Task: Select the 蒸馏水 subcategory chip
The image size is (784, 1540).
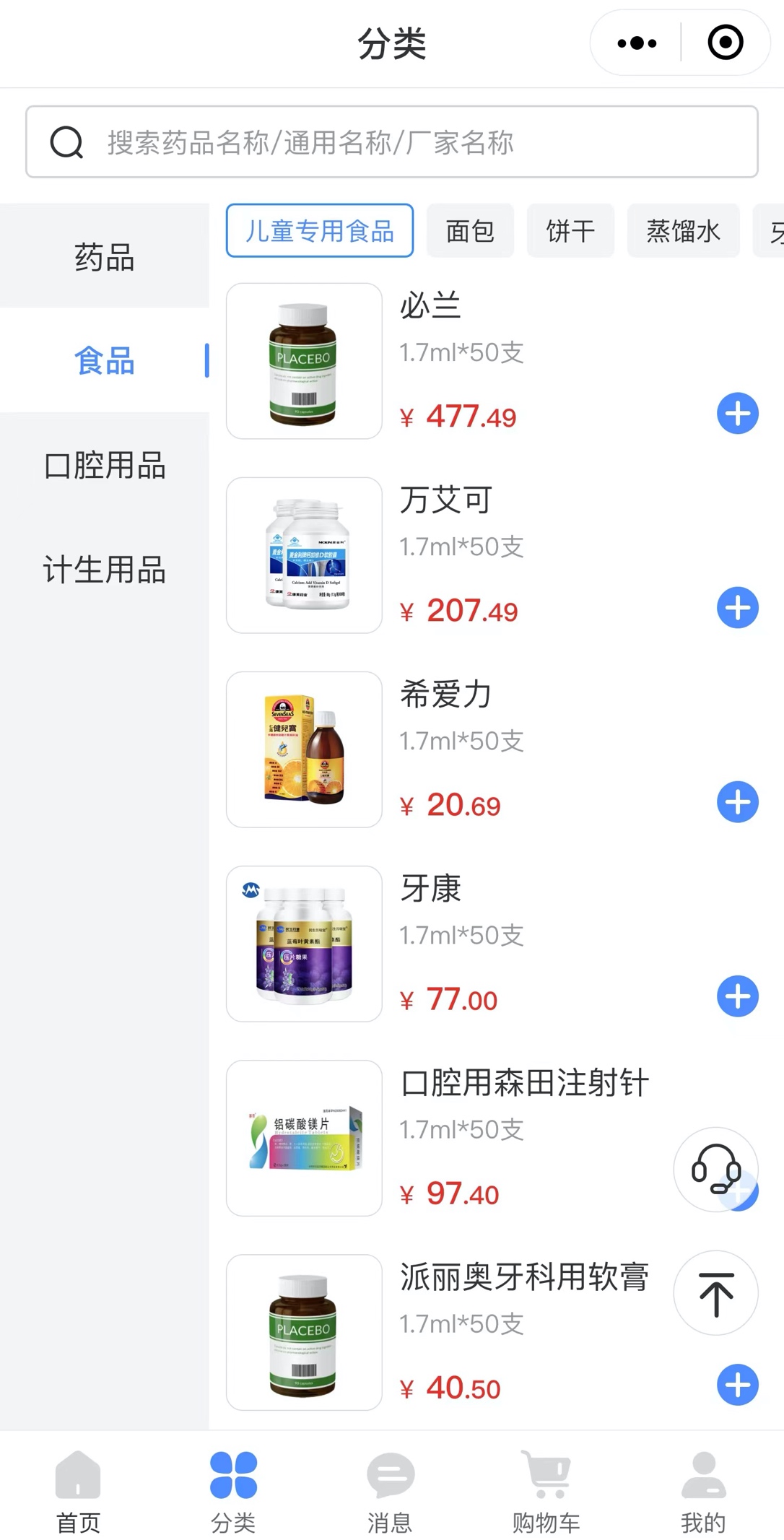Action: tap(683, 231)
